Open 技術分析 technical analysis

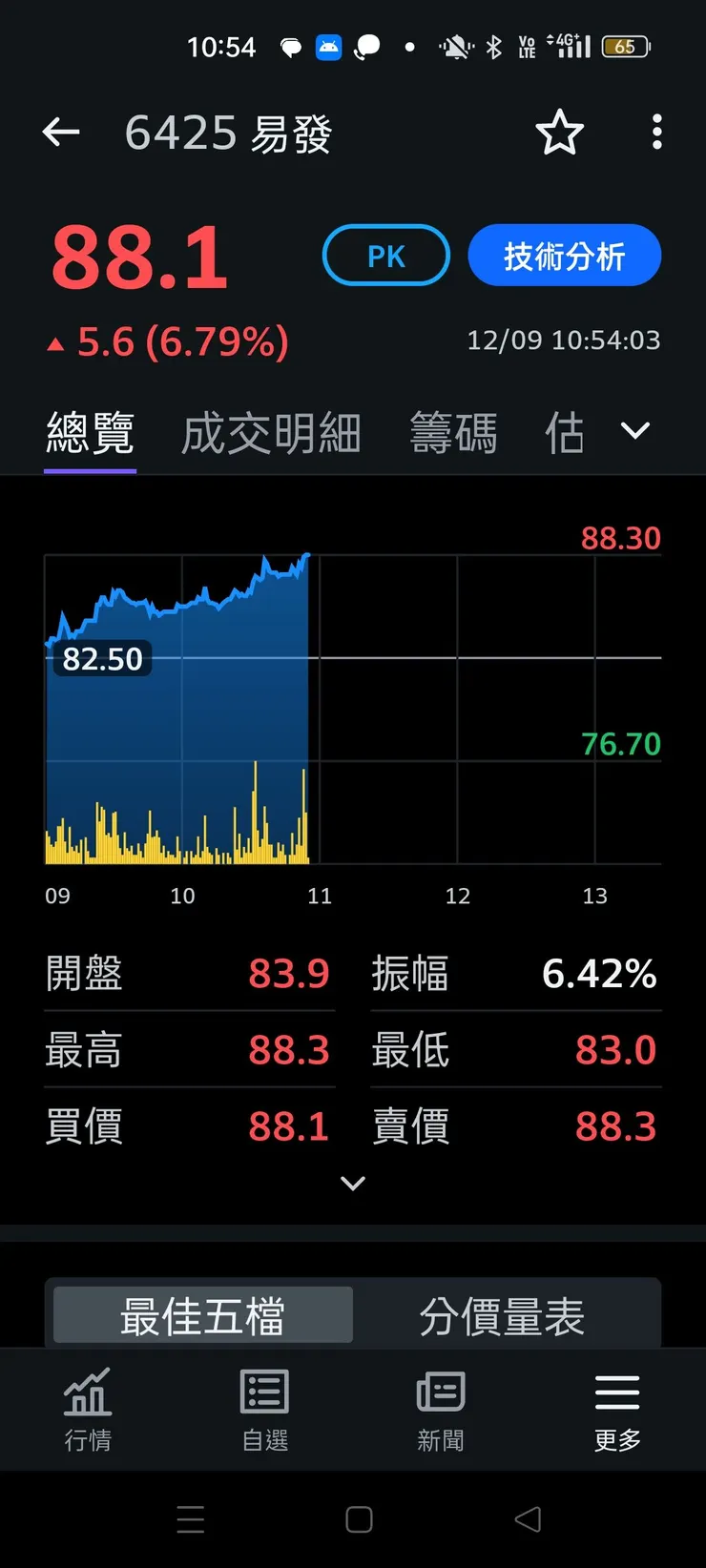(x=564, y=255)
